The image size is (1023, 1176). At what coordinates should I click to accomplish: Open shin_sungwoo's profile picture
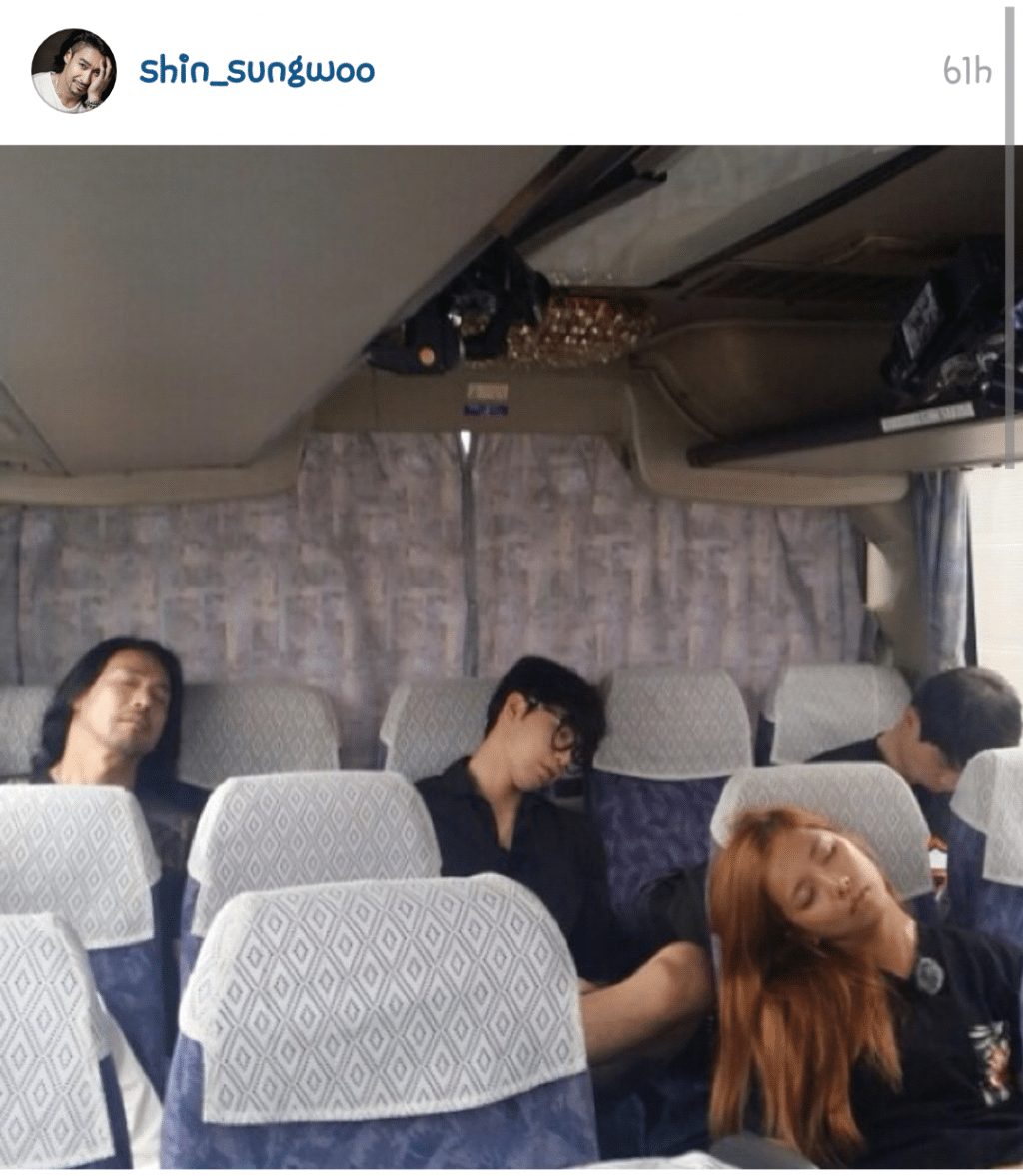coord(73,71)
